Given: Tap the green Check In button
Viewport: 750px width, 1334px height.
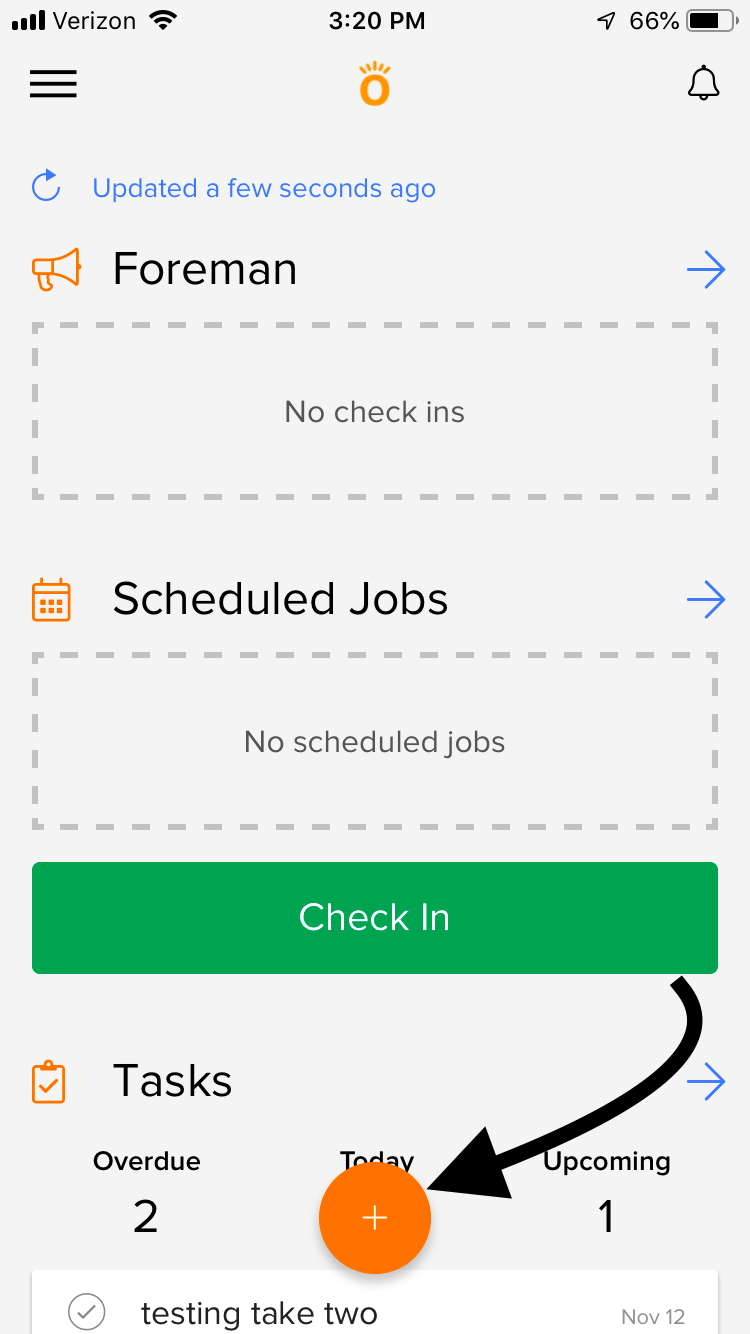Looking at the screenshot, I should [x=375, y=918].
